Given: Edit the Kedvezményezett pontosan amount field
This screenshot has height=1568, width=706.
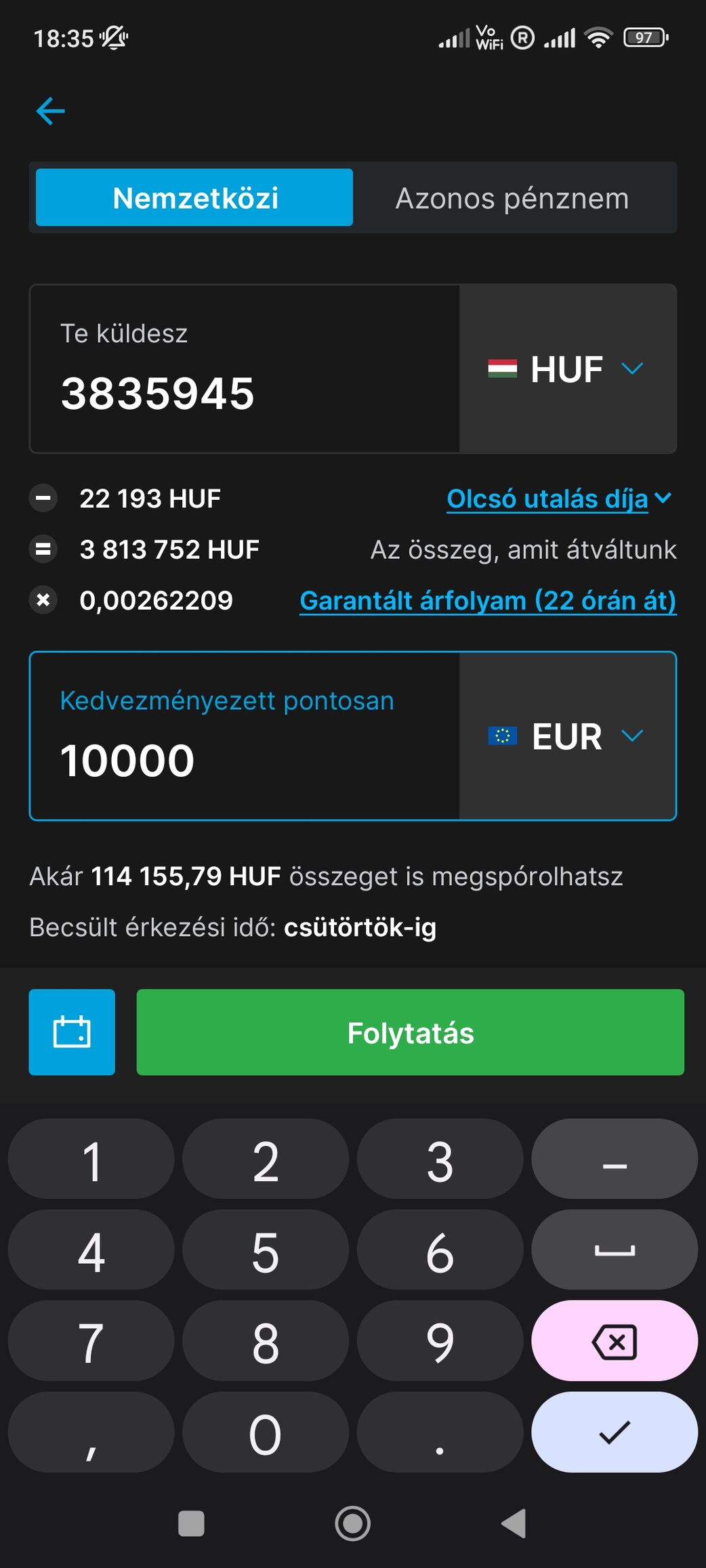Looking at the screenshot, I should click(x=244, y=759).
